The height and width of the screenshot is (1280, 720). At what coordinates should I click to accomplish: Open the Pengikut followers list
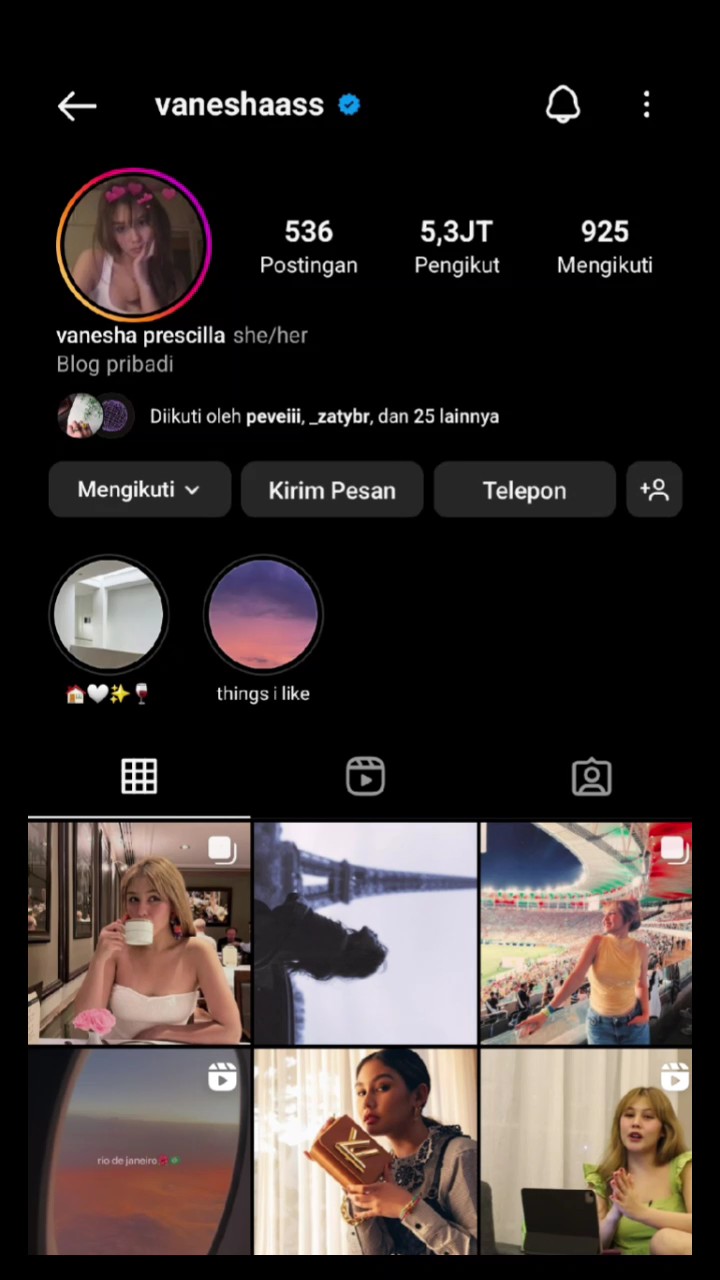click(x=456, y=247)
